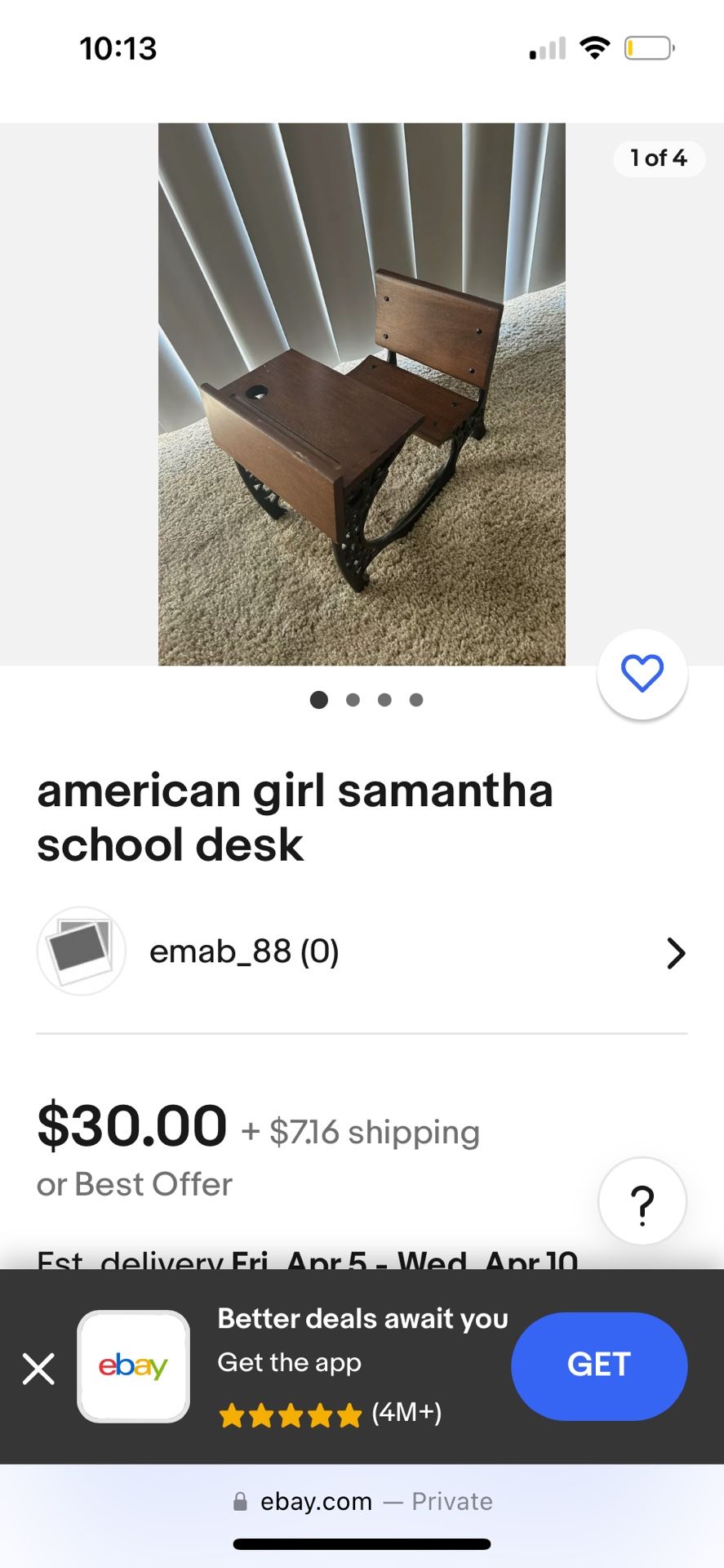Open seller emab_88's profile
This screenshot has height=1568, width=724.
(x=244, y=951)
